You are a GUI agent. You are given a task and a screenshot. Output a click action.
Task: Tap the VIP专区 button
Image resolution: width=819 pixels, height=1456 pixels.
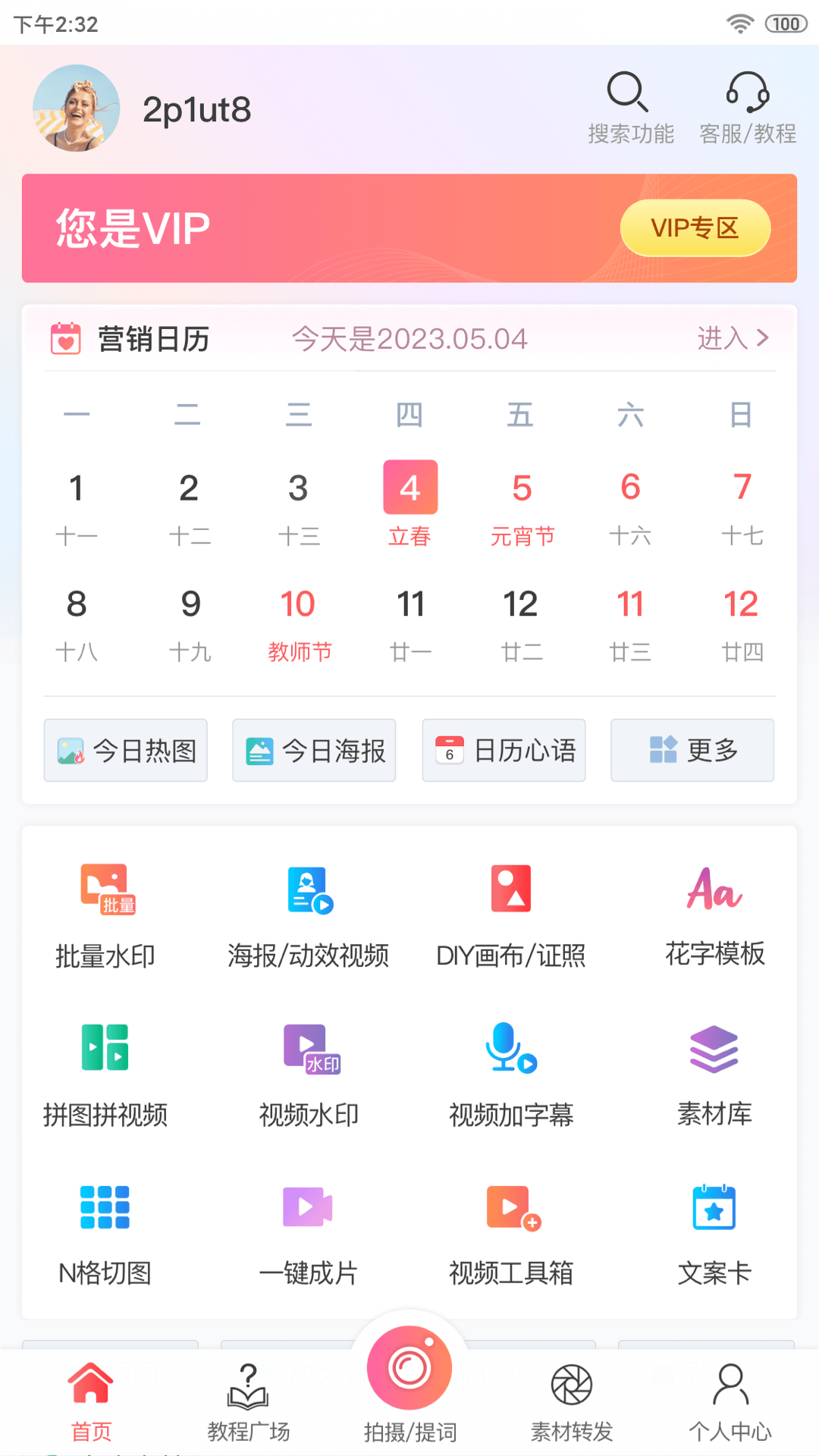pyautogui.click(x=695, y=227)
